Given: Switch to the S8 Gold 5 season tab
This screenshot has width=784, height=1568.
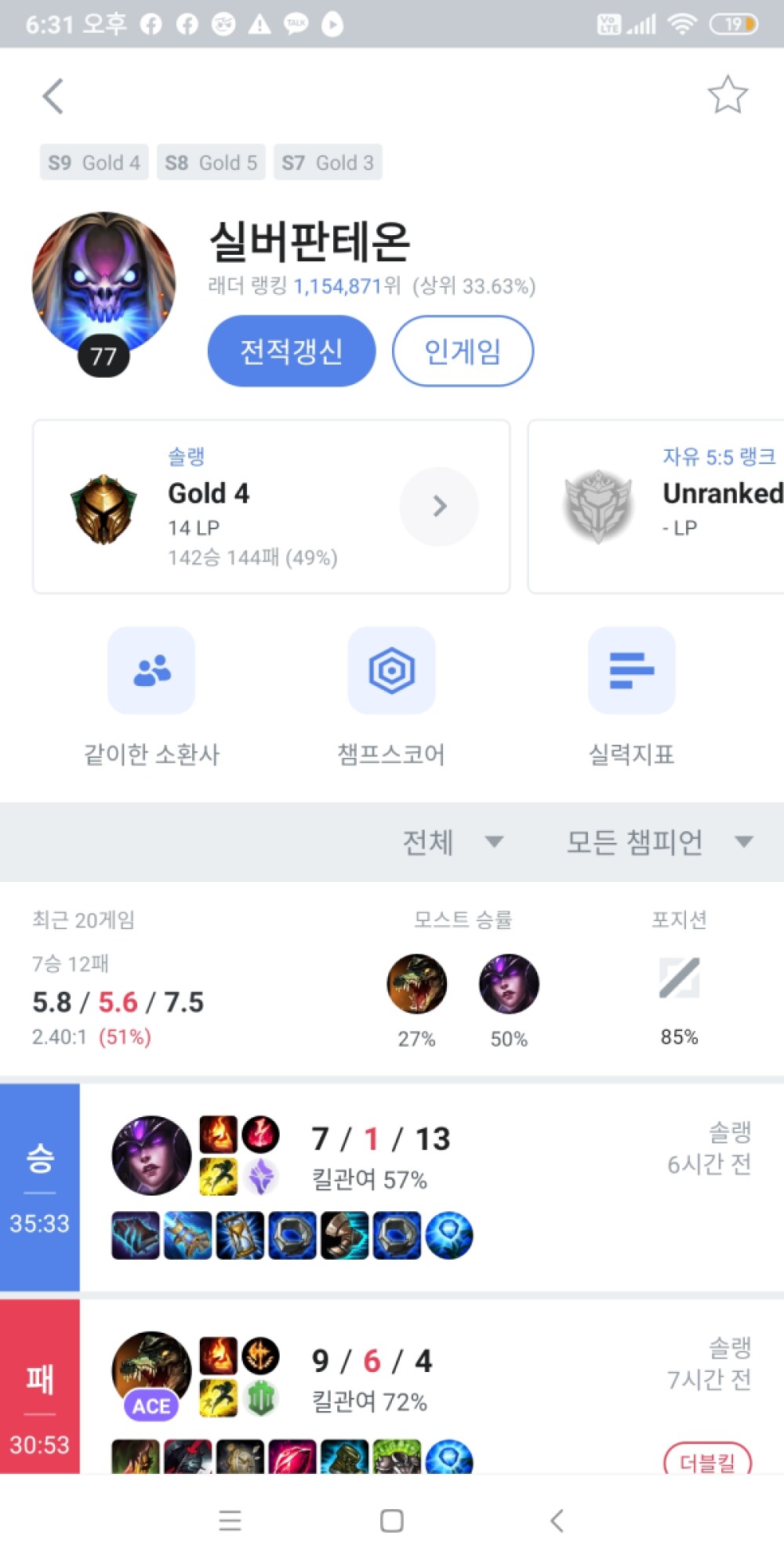Looking at the screenshot, I should coord(211,162).
